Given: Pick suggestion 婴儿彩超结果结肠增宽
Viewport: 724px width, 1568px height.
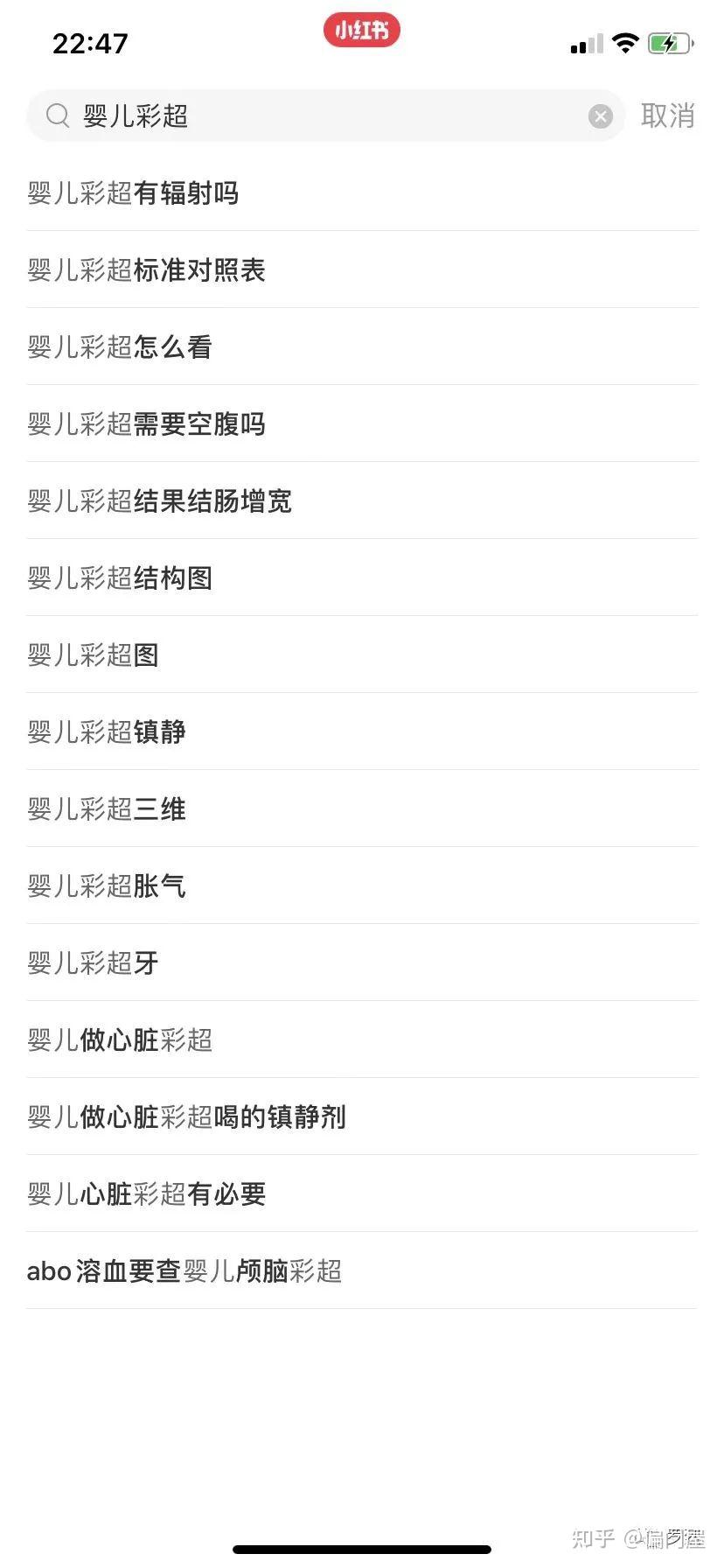Looking at the screenshot, I should (159, 500).
